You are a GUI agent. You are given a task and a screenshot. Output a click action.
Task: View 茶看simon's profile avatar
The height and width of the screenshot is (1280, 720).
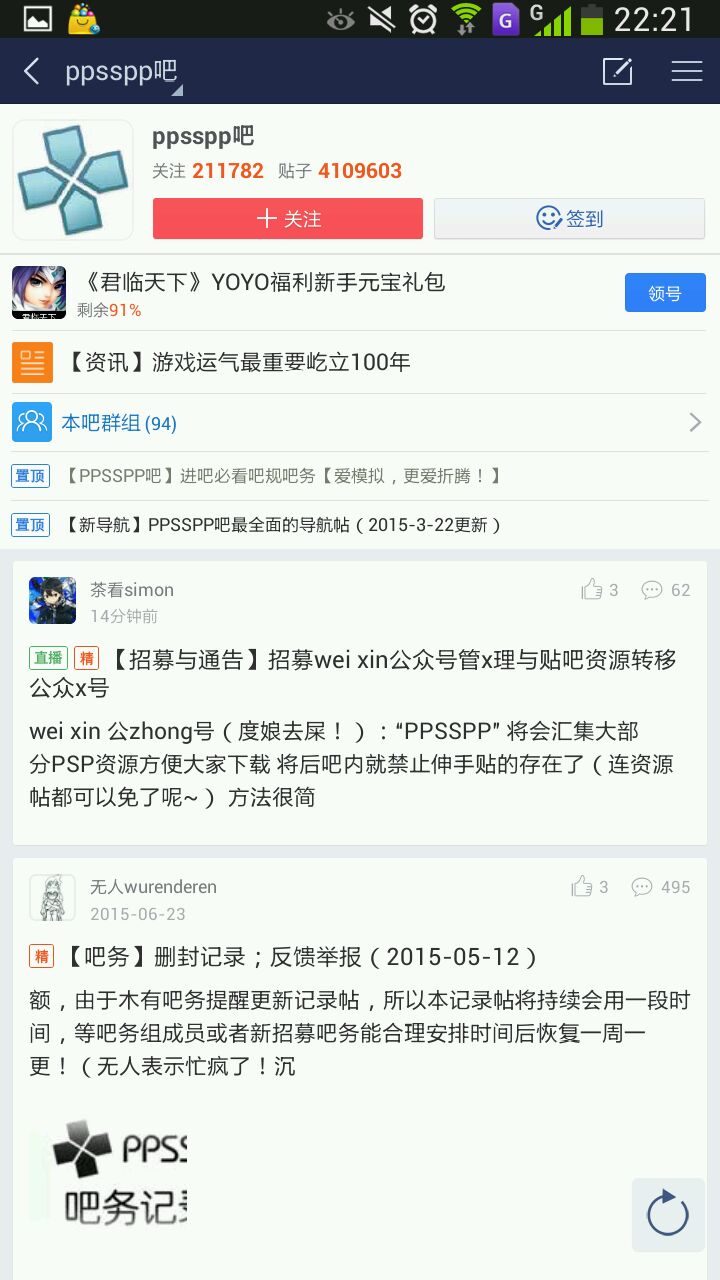[52, 600]
